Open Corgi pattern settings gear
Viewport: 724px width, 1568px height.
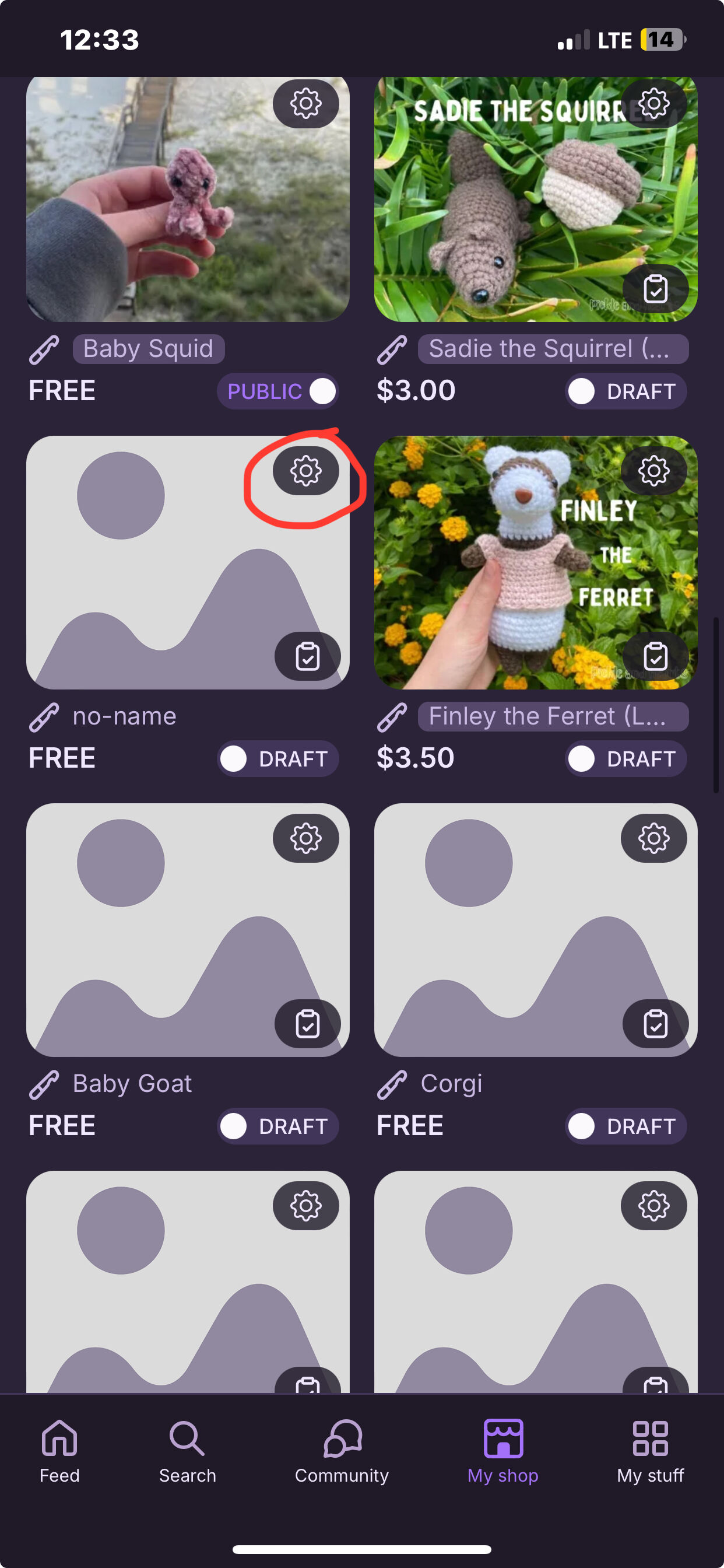653,838
